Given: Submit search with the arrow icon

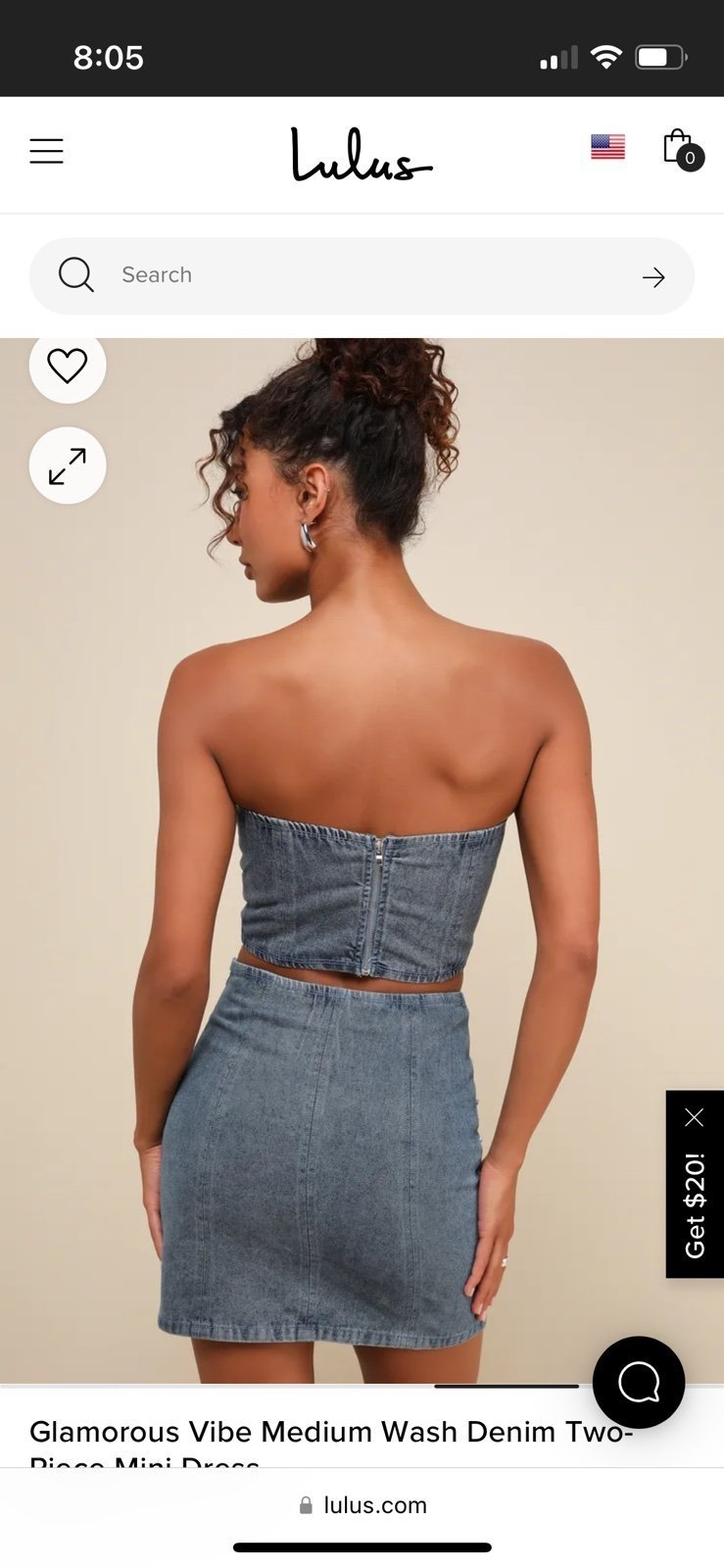Looking at the screenshot, I should (653, 277).
